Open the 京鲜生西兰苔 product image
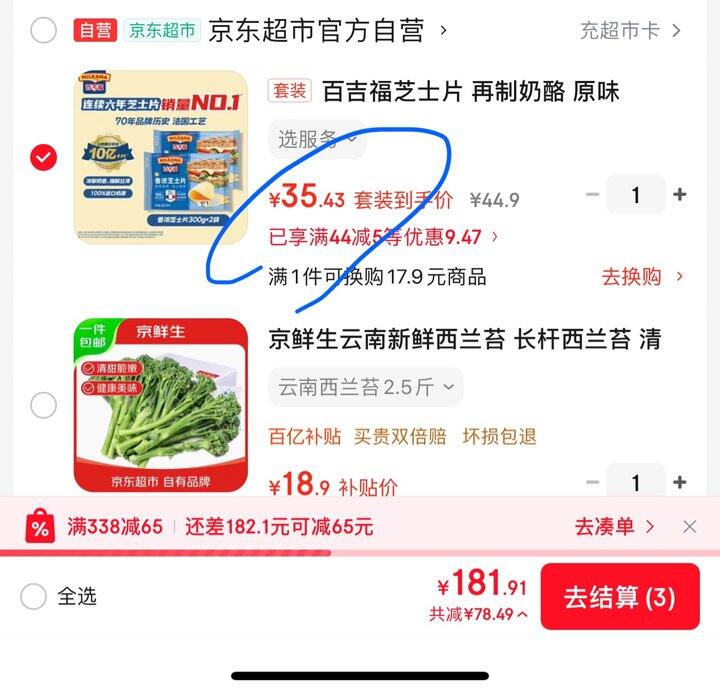 [x=160, y=405]
